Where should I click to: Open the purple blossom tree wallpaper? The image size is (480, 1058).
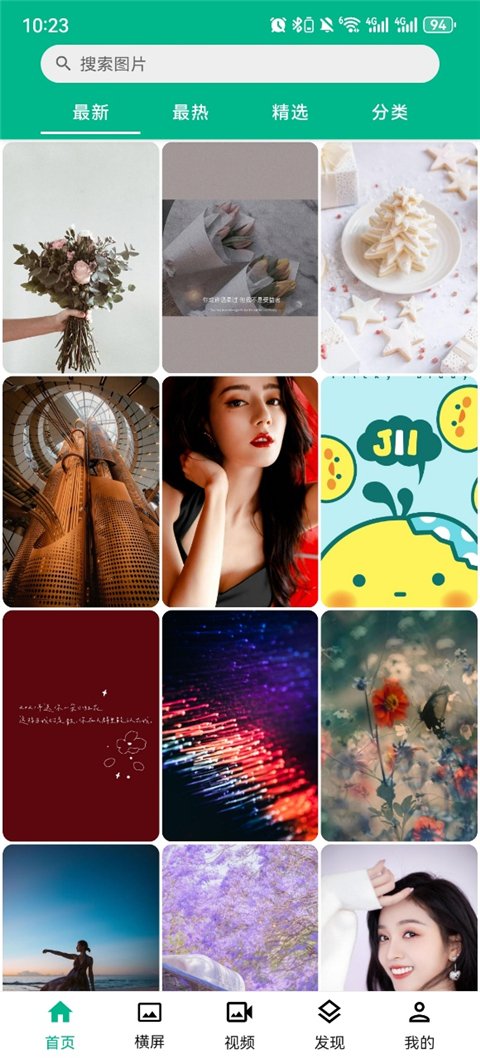coord(240,918)
